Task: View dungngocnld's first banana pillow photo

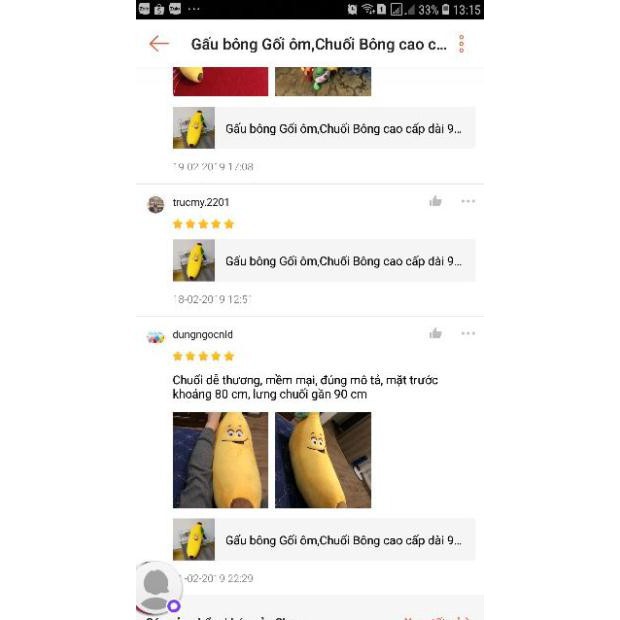Action: click(x=220, y=460)
